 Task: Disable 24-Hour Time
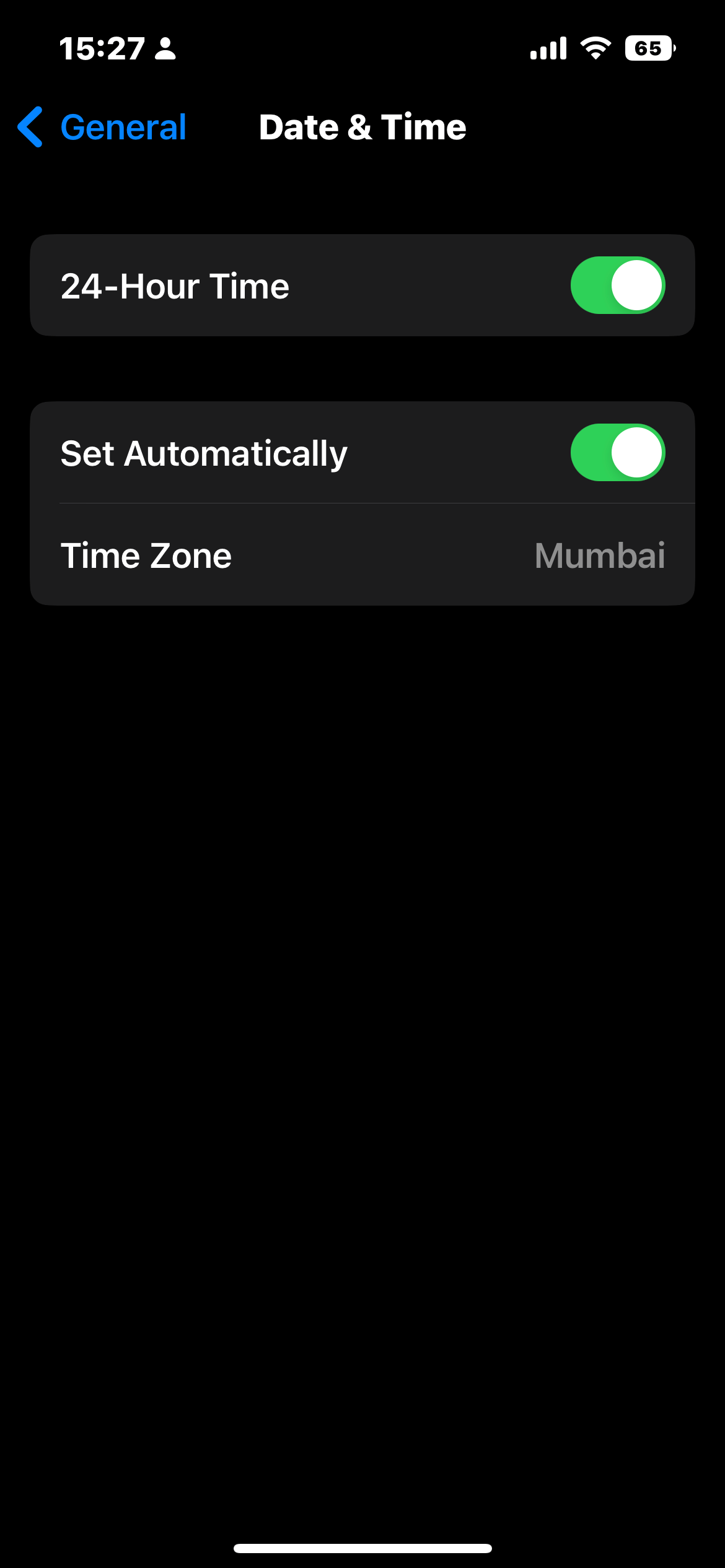(x=617, y=285)
